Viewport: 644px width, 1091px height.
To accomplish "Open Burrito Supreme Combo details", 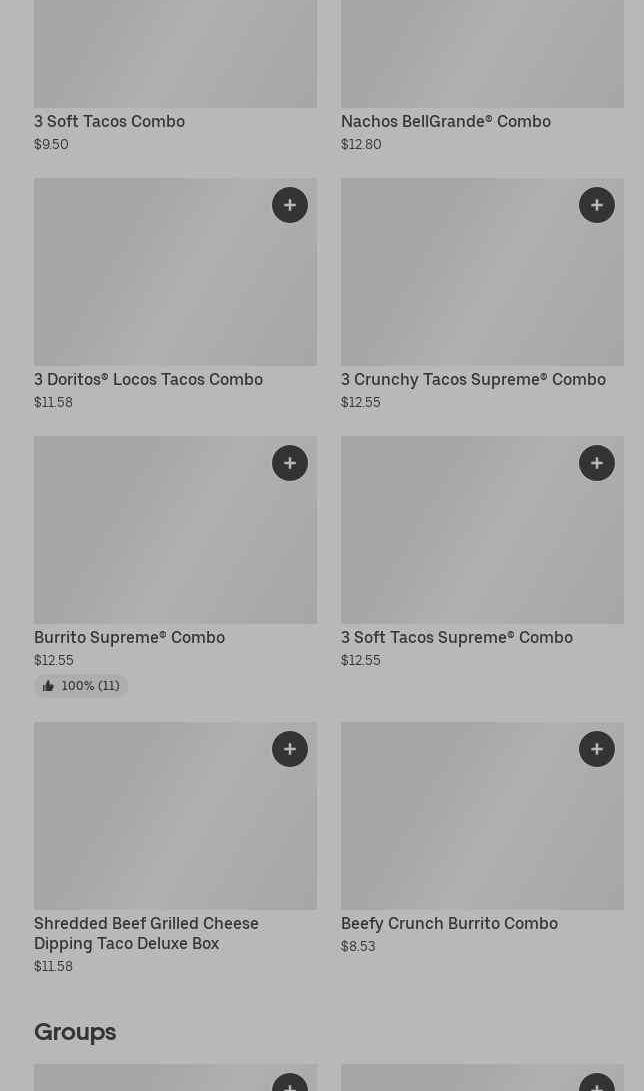I will point(129,637).
